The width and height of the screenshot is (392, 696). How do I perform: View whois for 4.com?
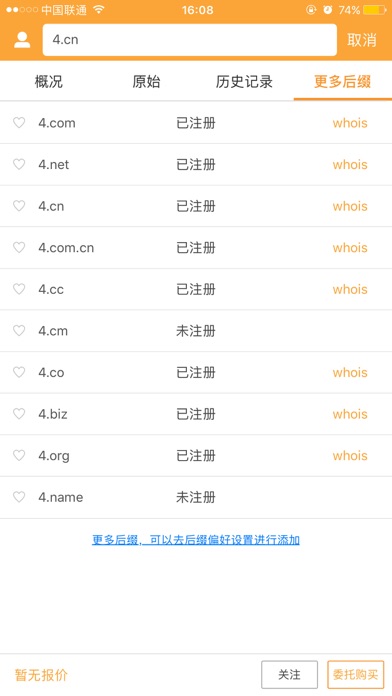coord(350,123)
